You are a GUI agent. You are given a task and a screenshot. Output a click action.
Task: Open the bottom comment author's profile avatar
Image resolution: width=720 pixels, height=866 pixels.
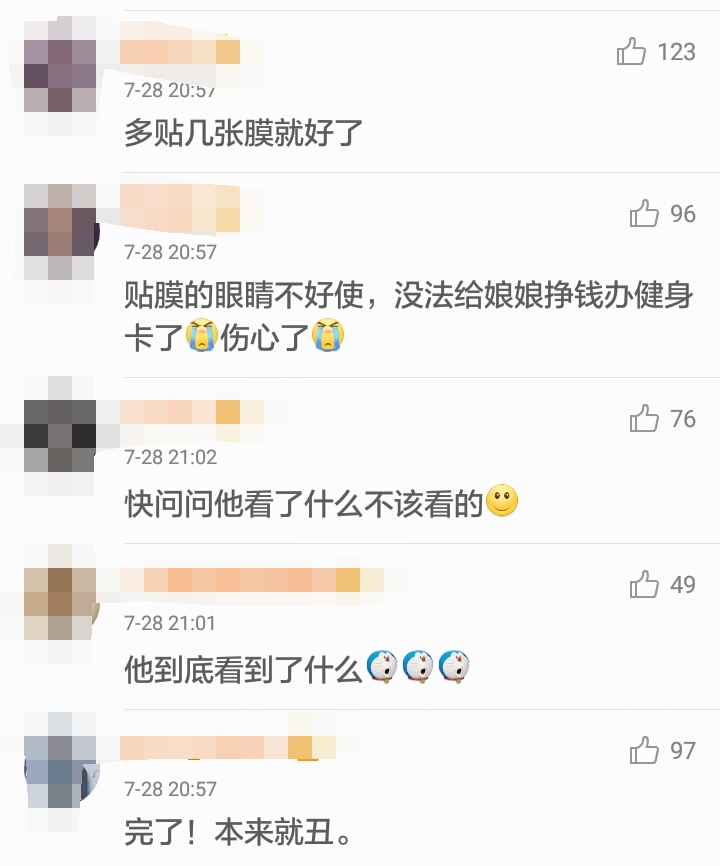pos(60,755)
